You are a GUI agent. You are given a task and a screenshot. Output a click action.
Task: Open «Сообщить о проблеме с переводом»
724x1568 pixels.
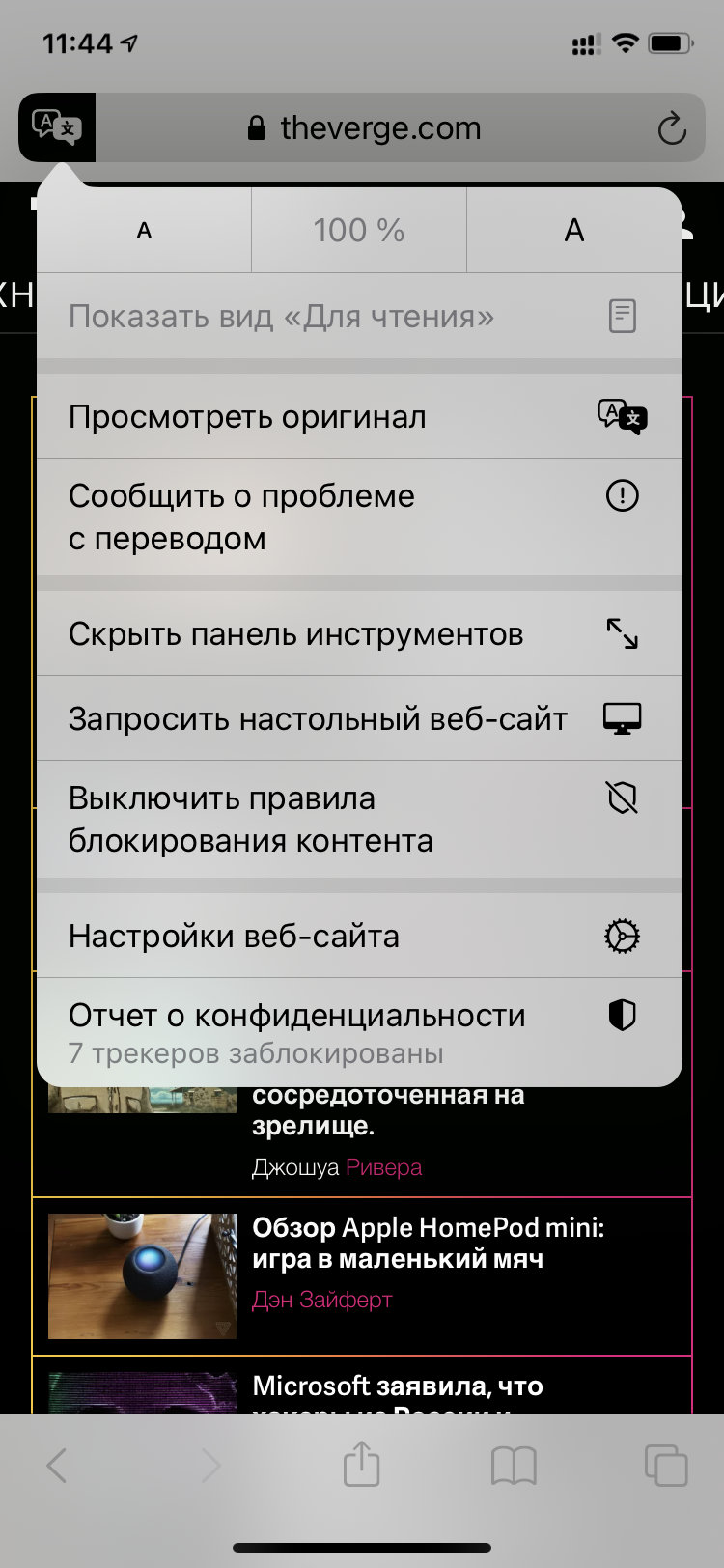tap(359, 517)
